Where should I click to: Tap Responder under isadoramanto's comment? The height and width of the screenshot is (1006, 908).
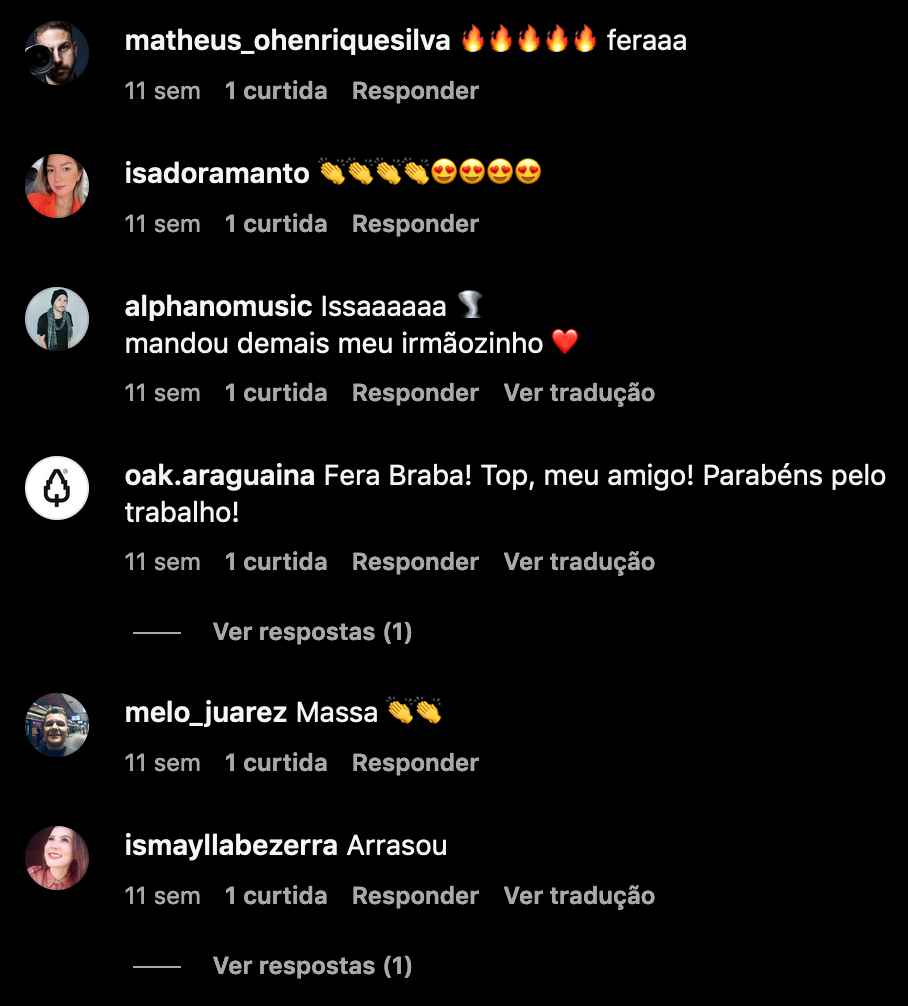415,224
